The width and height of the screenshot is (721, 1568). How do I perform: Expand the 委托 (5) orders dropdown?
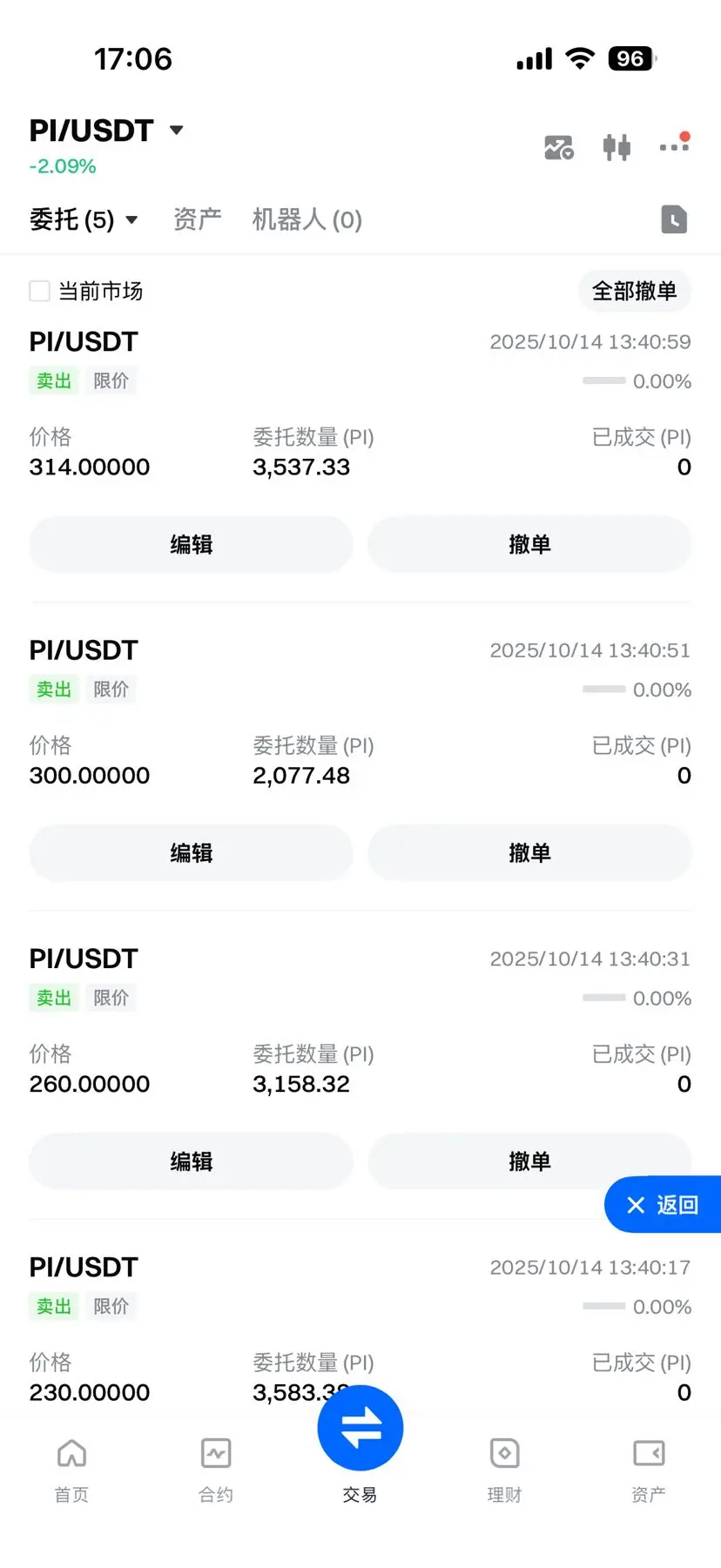[x=84, y=219]
